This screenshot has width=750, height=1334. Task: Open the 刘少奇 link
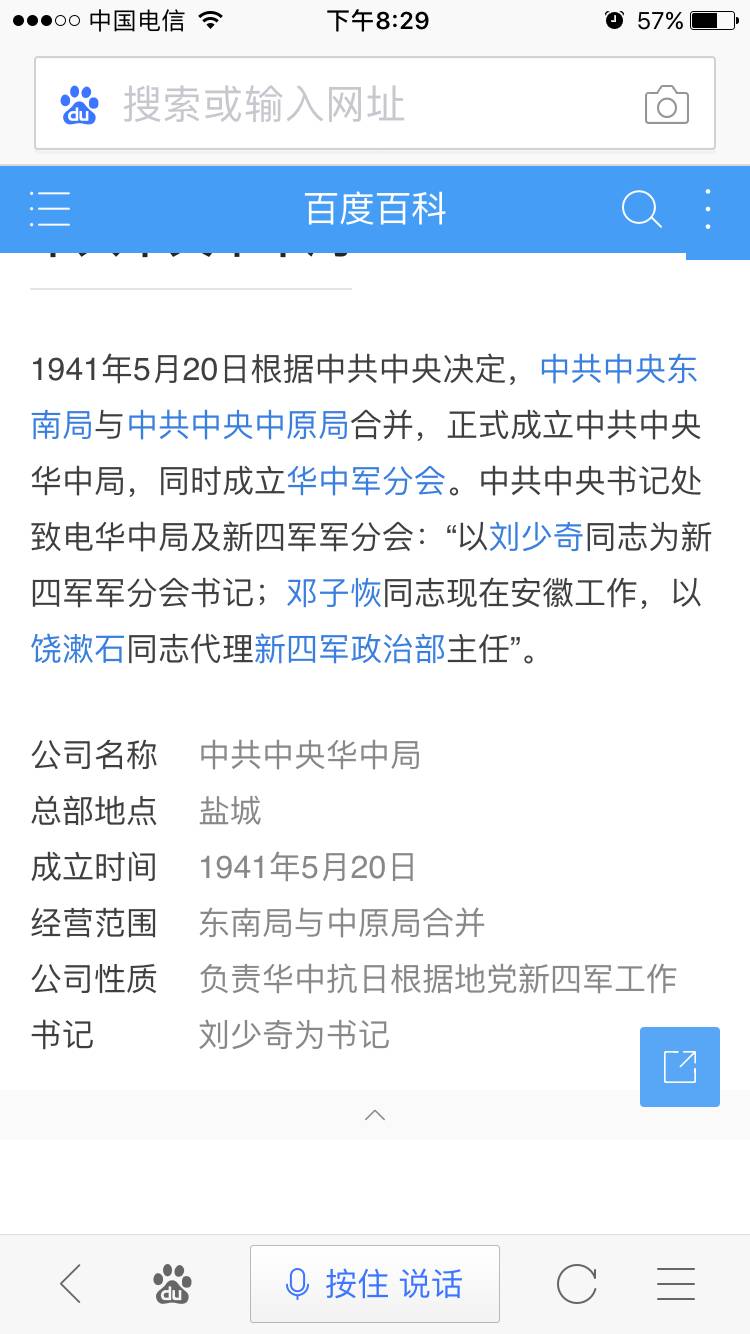pos(535,538)
